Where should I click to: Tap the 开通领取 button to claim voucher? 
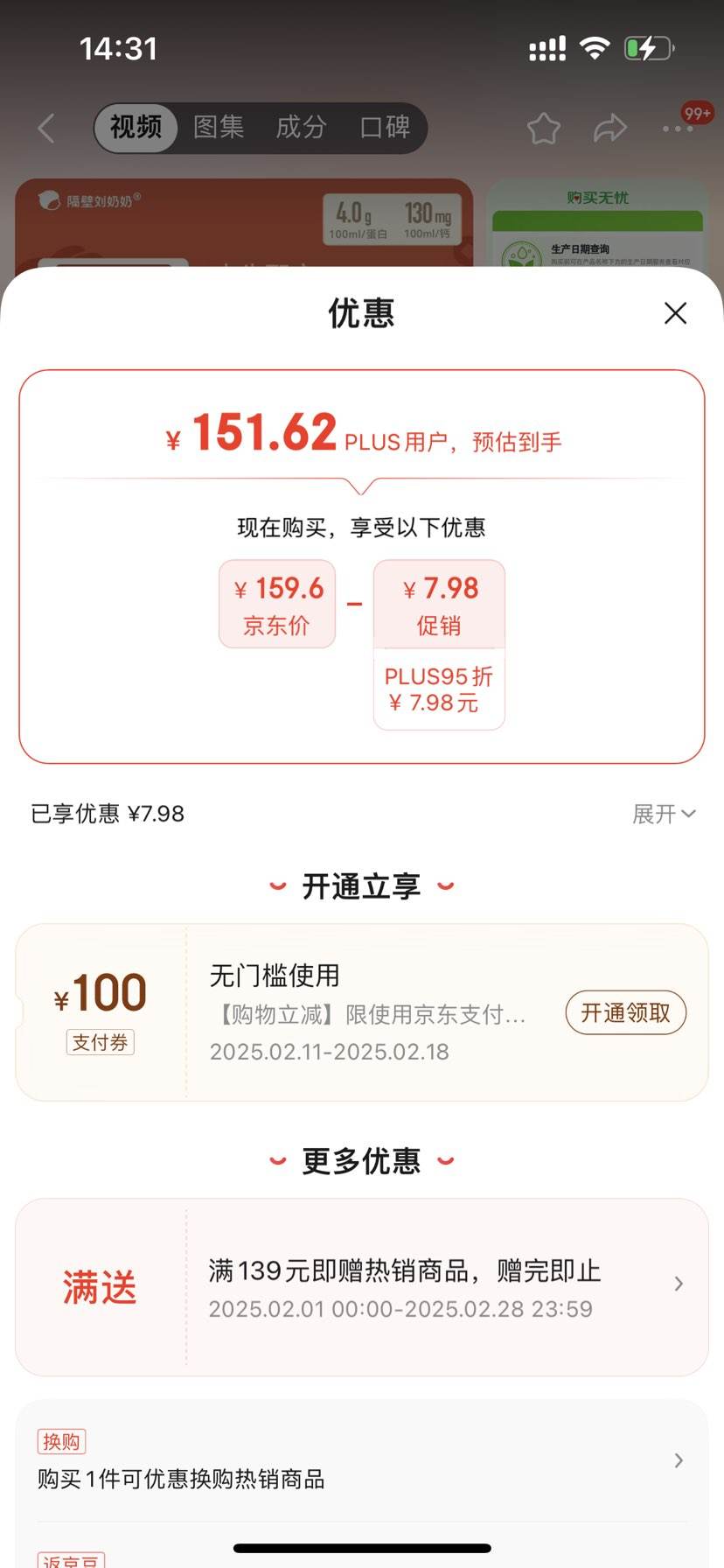(x=625, y=1012)
